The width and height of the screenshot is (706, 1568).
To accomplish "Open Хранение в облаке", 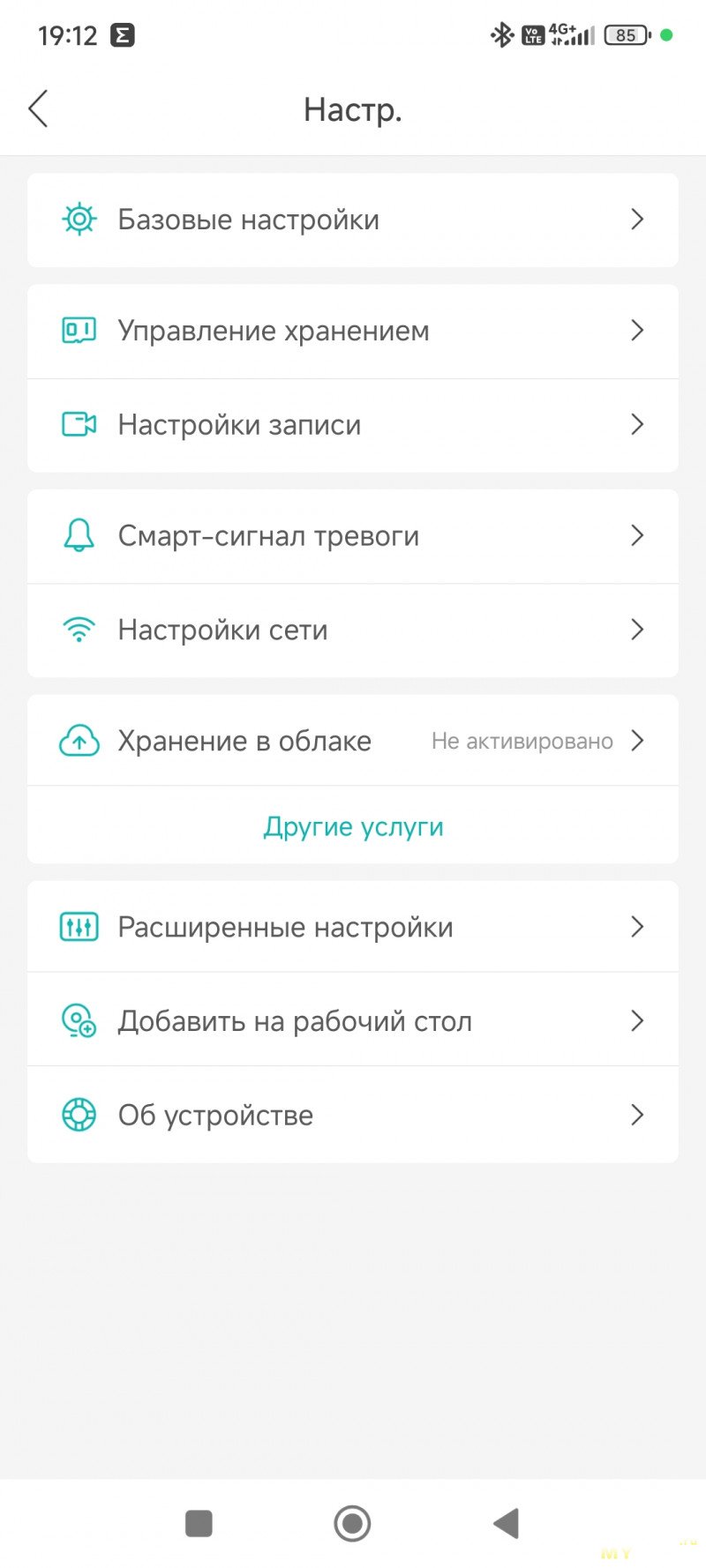I will pyautogui.click(x=353, y=741).
